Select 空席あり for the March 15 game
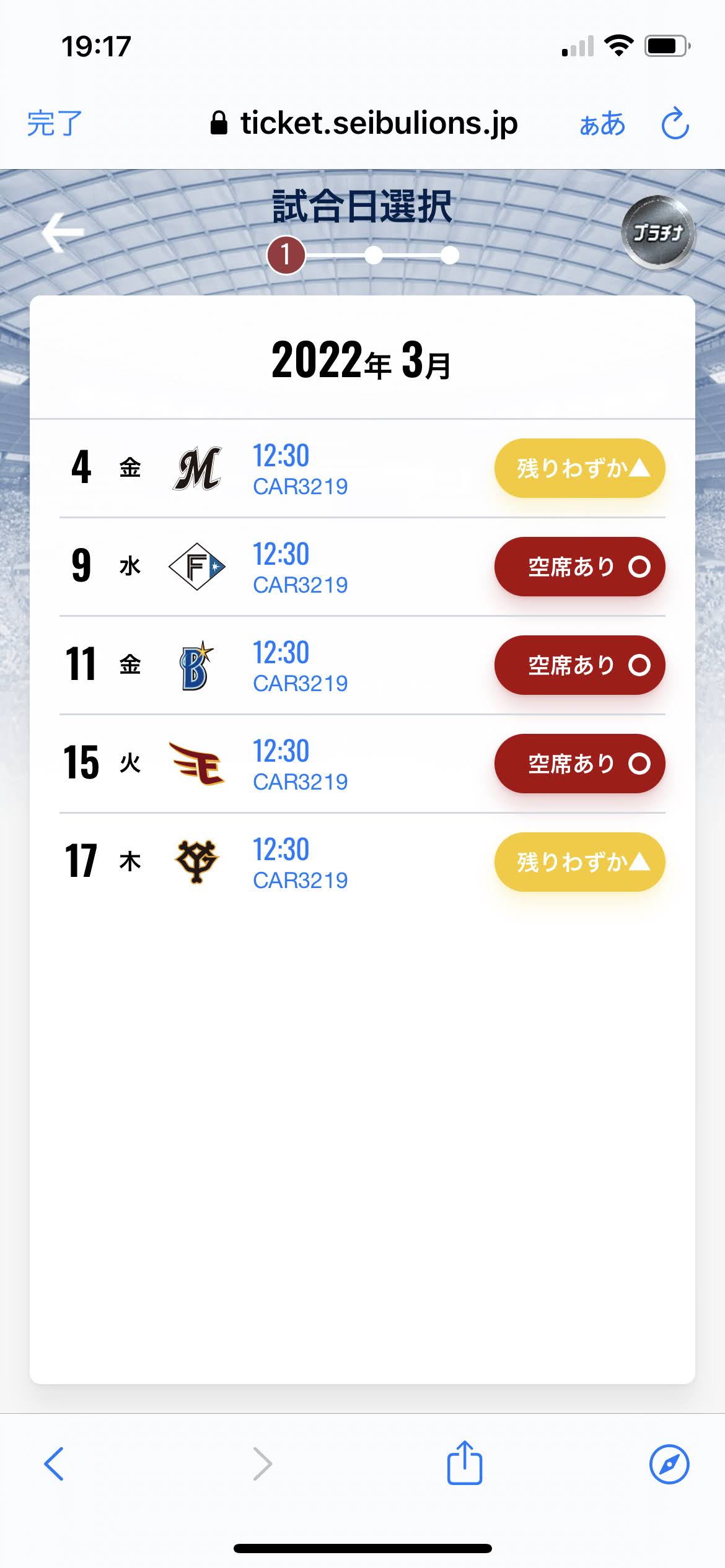 click(x=579, y=764)
